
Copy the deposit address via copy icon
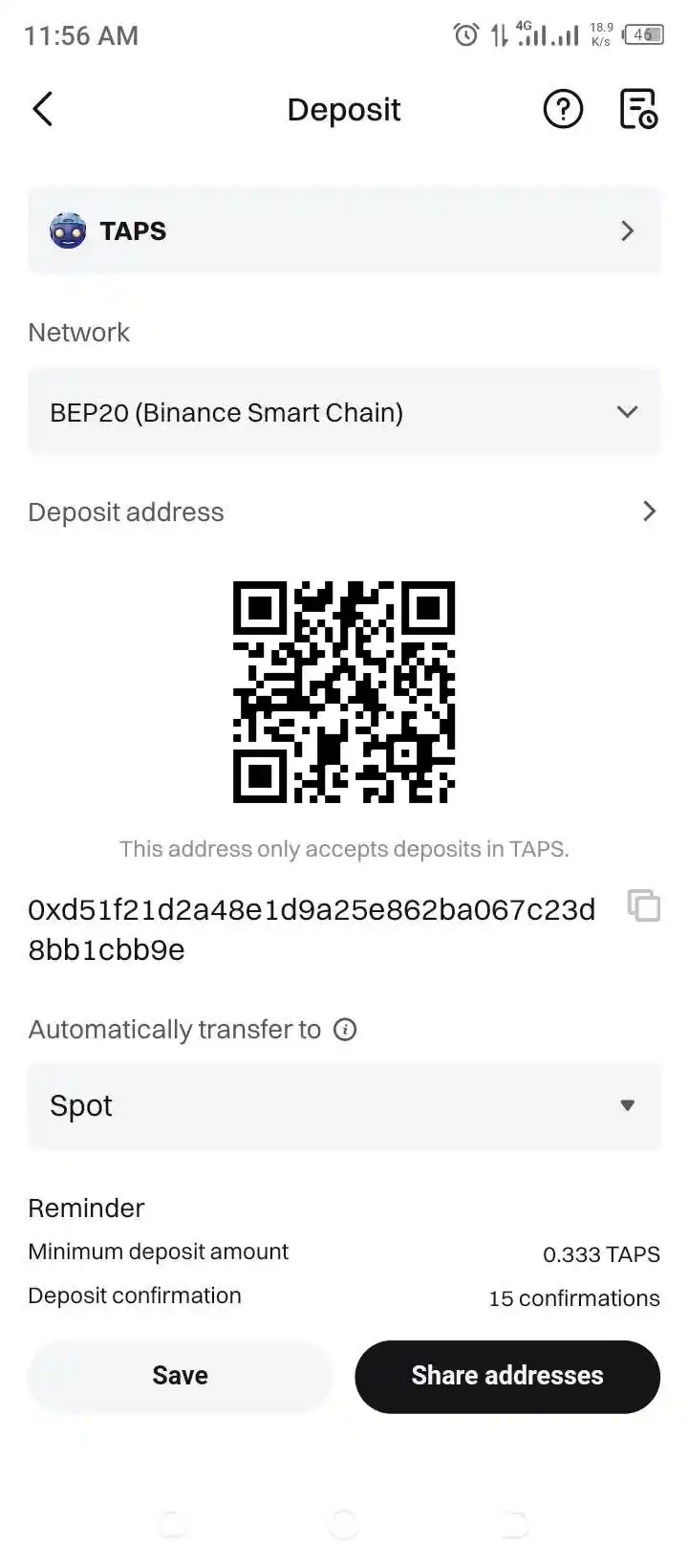click(644, 906)
